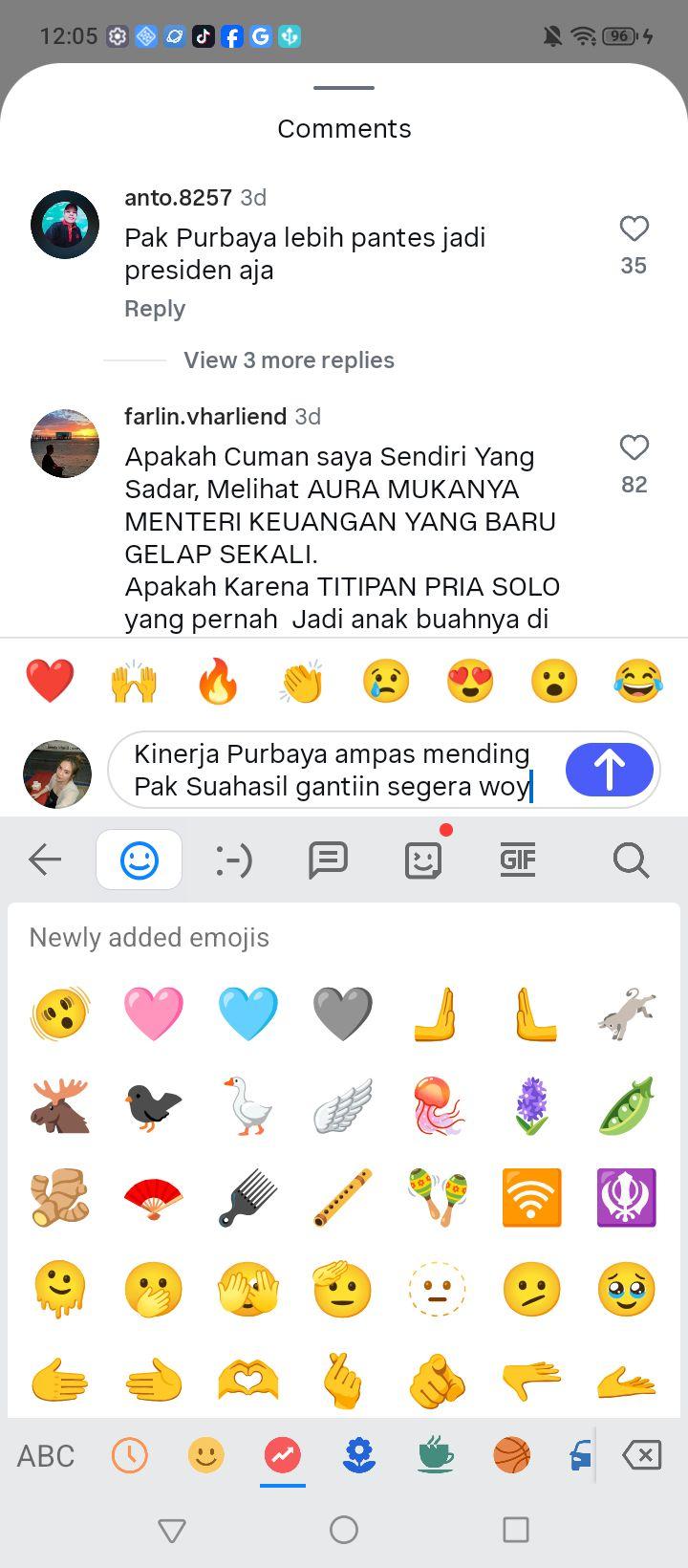Send the typed comment
Screen dimensions: 688x1568
coord(609,770)
